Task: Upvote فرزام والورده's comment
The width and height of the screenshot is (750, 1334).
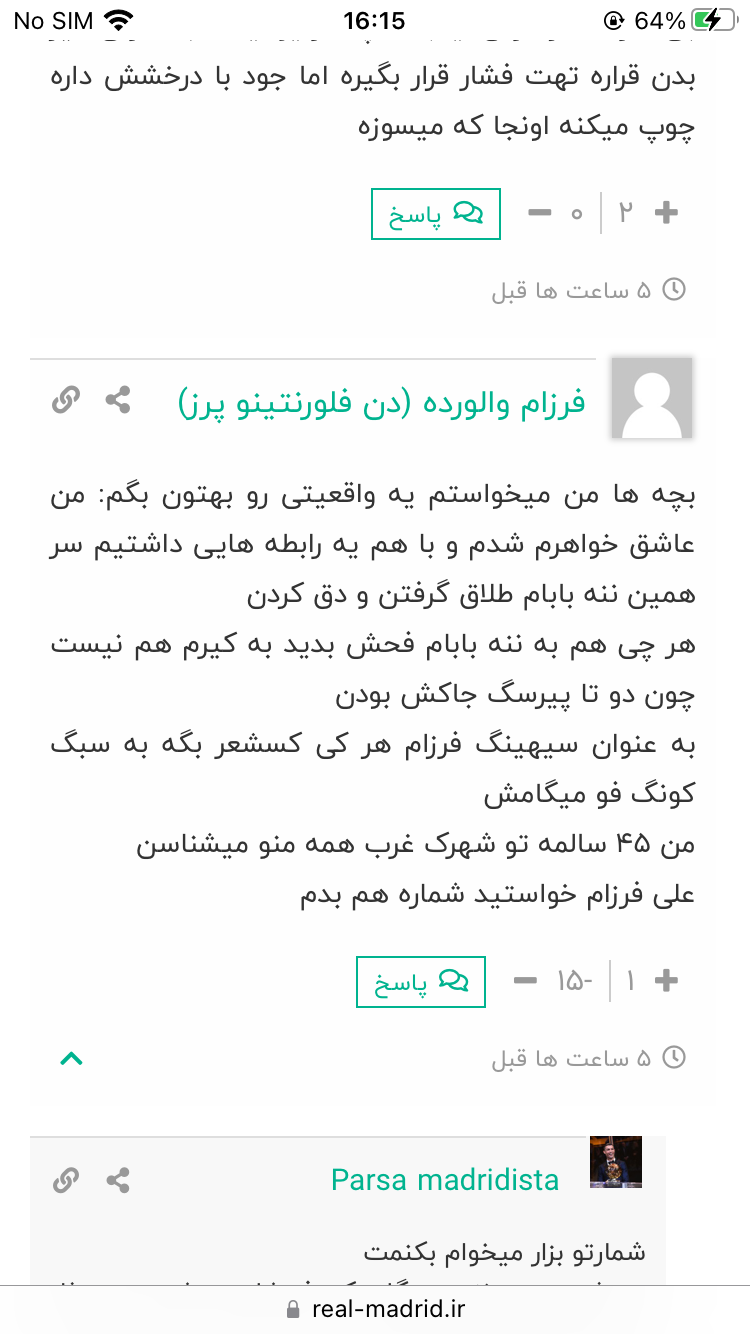Action: pyautogui.click(x=665, y=981)
